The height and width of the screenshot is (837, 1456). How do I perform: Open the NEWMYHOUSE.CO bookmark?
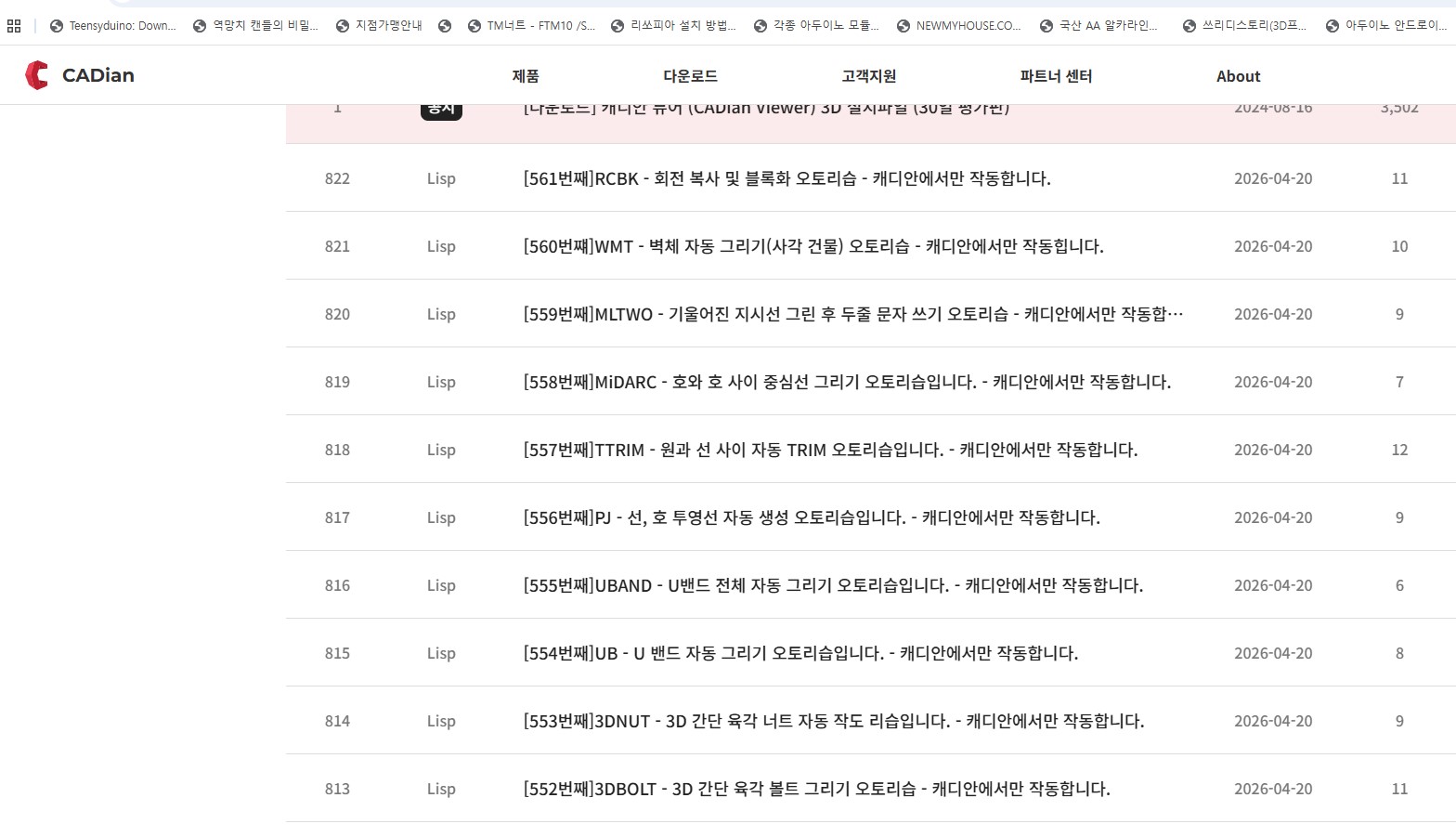point(958,26)
